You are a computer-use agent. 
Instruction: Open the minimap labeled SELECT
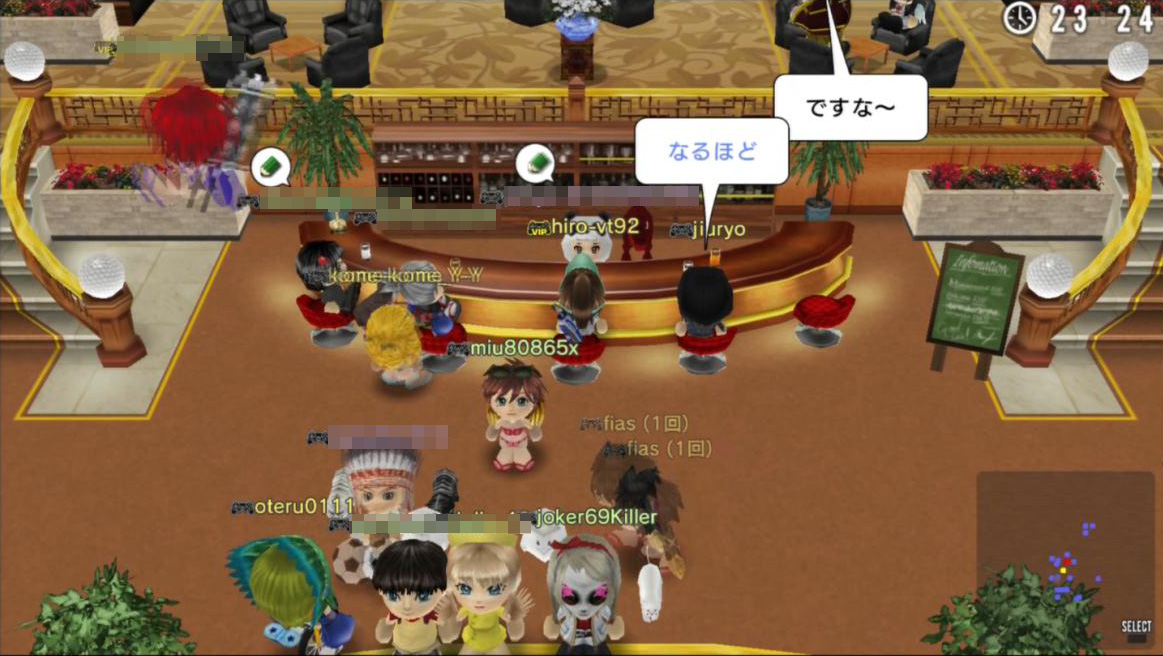point(1065,558)
